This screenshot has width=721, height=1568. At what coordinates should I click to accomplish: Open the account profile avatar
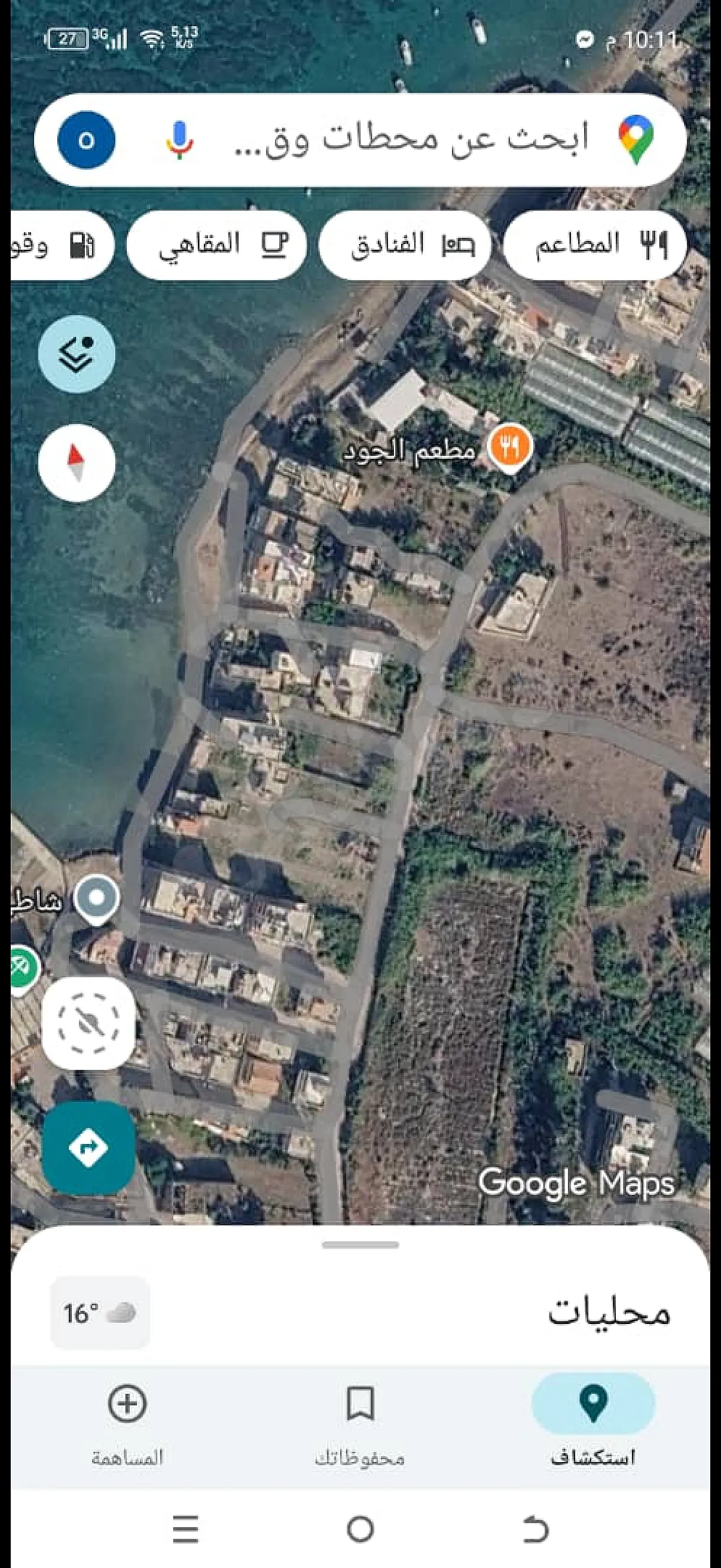[87, 140]
